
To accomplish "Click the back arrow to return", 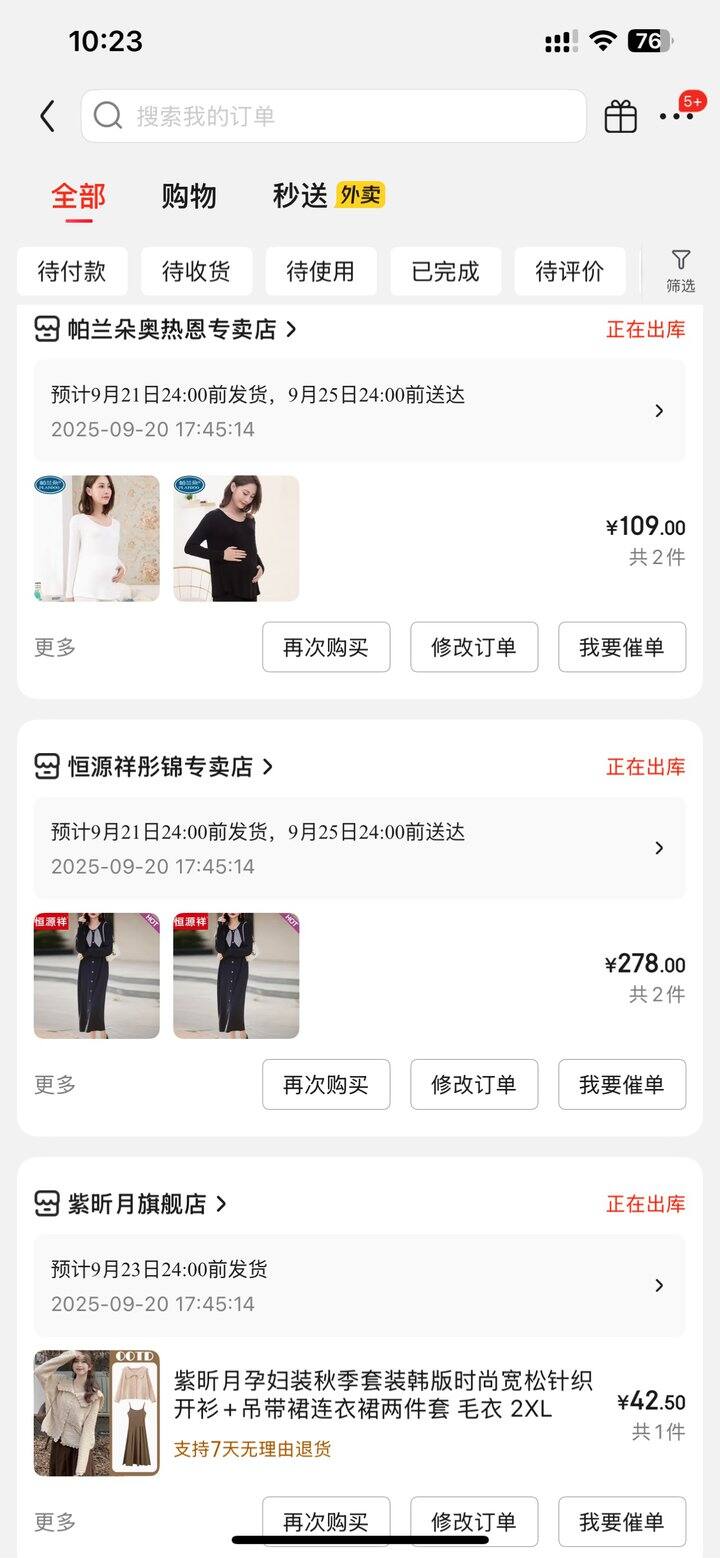I will (46, 115).
